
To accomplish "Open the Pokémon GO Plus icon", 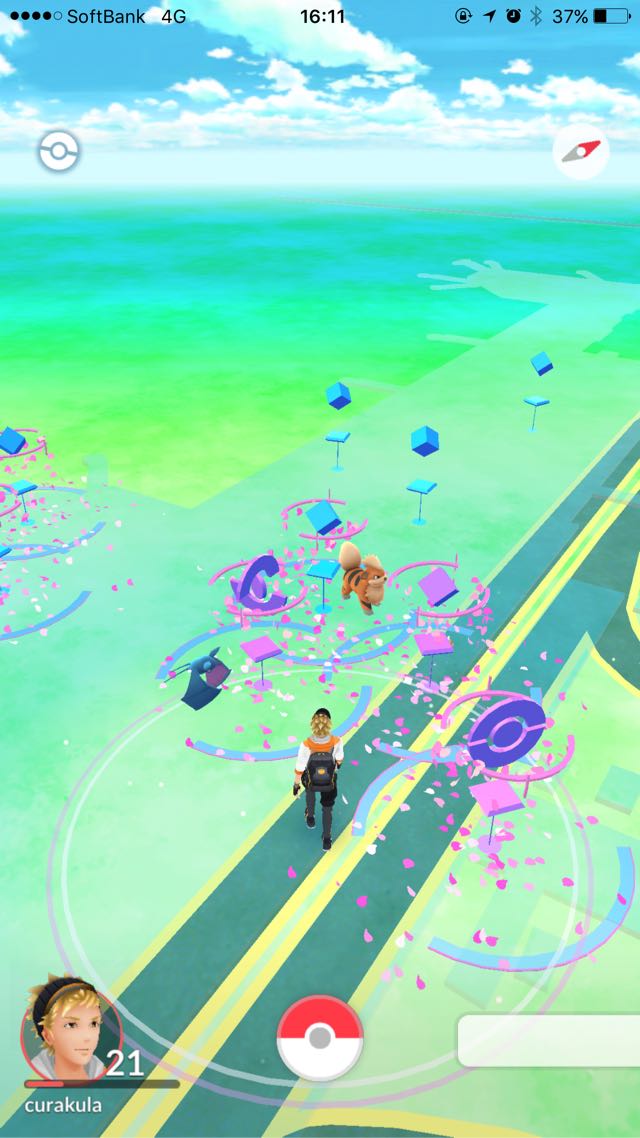I will coord(59,151).
